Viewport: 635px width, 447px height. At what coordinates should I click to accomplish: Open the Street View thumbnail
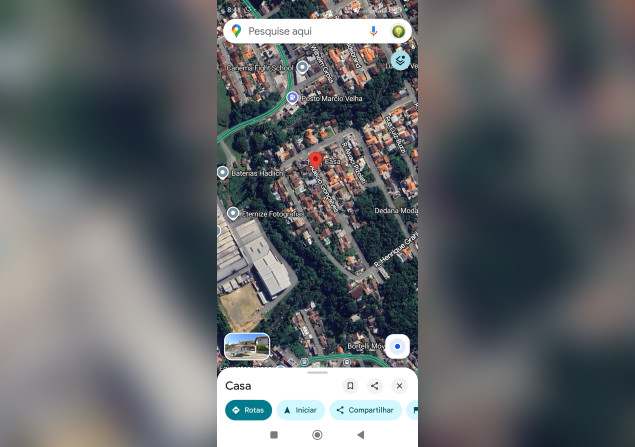247,346
